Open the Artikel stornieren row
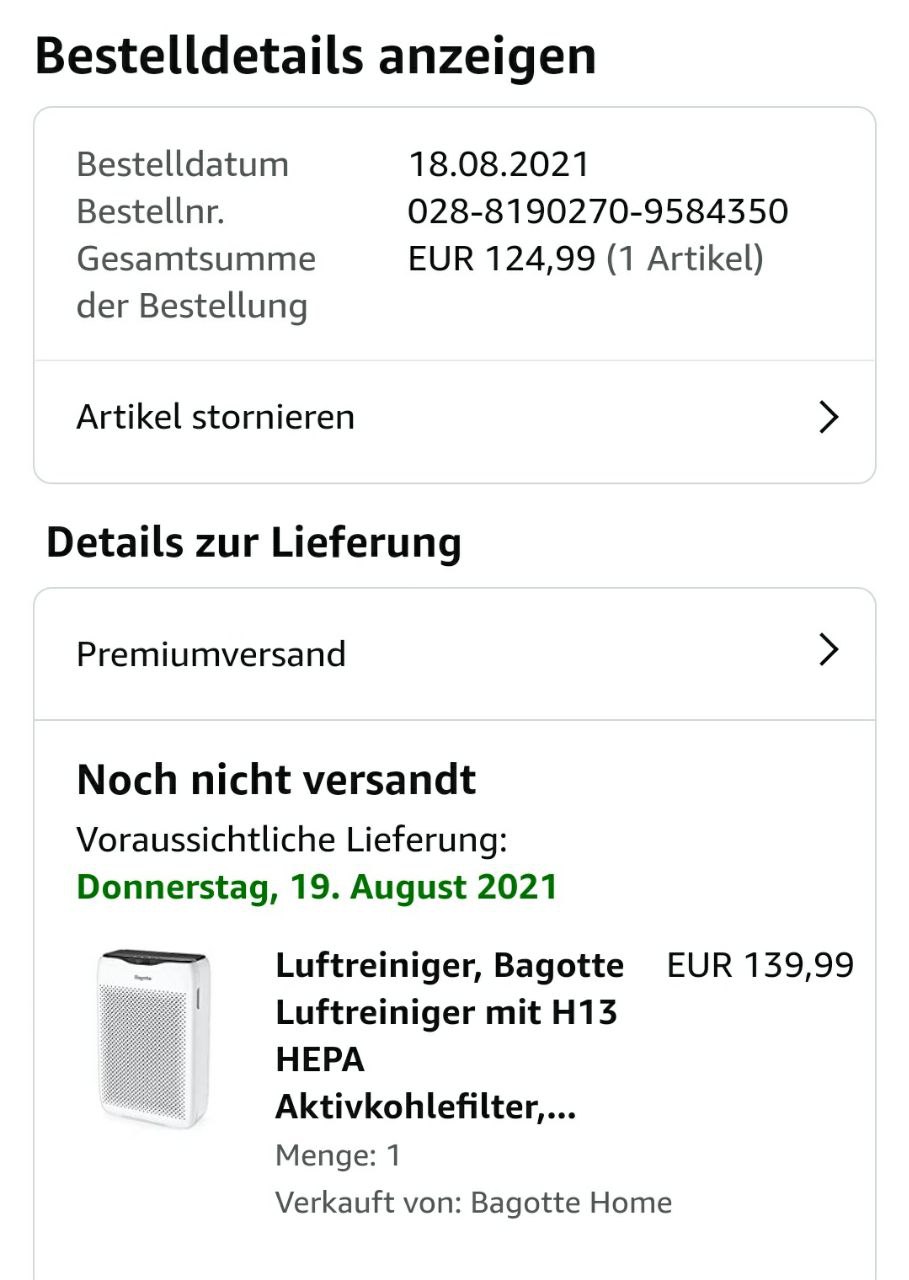Viewport: 909px width, 1280px height. tap(454, 417)
